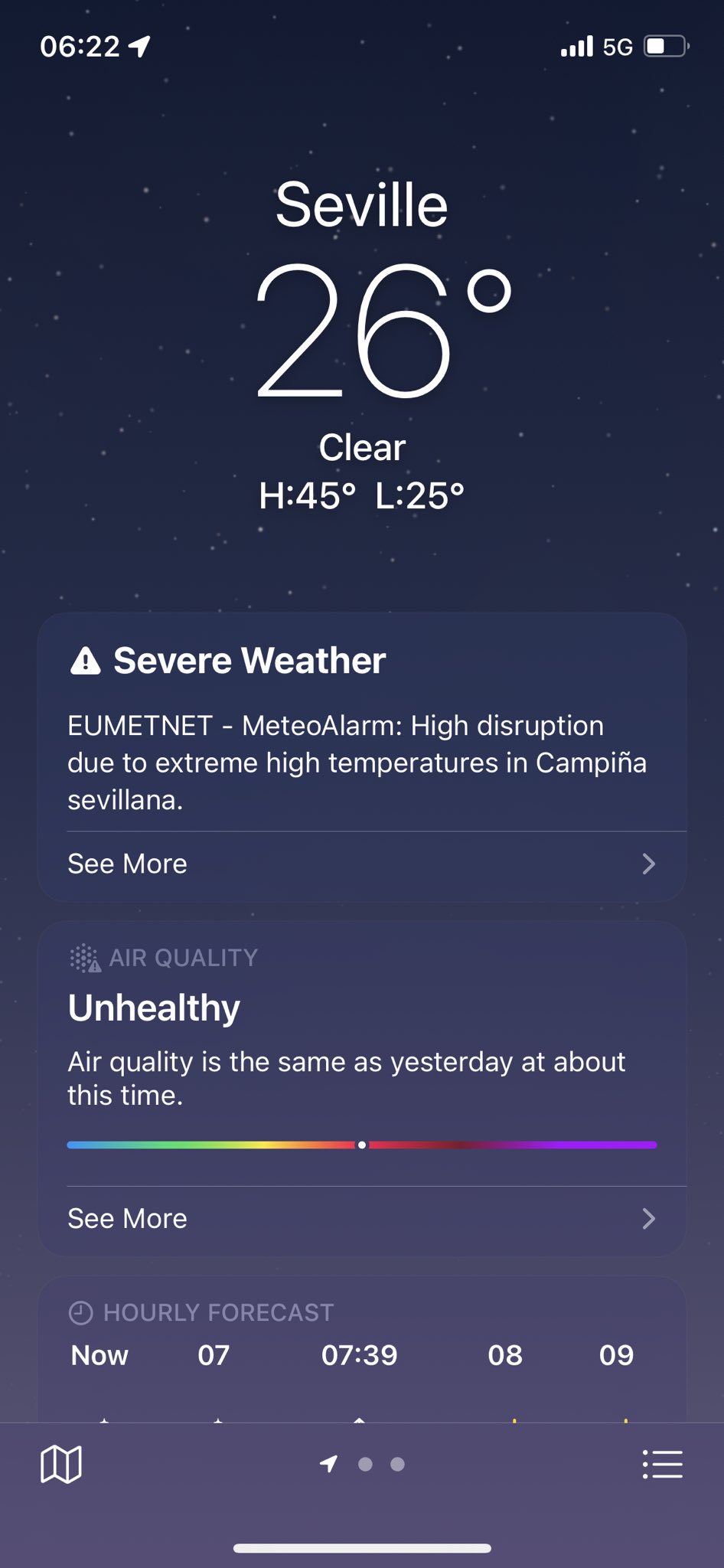See more about Air Quality
This screenshot has height=1568, width=724.
click(x=361, y=1219)
